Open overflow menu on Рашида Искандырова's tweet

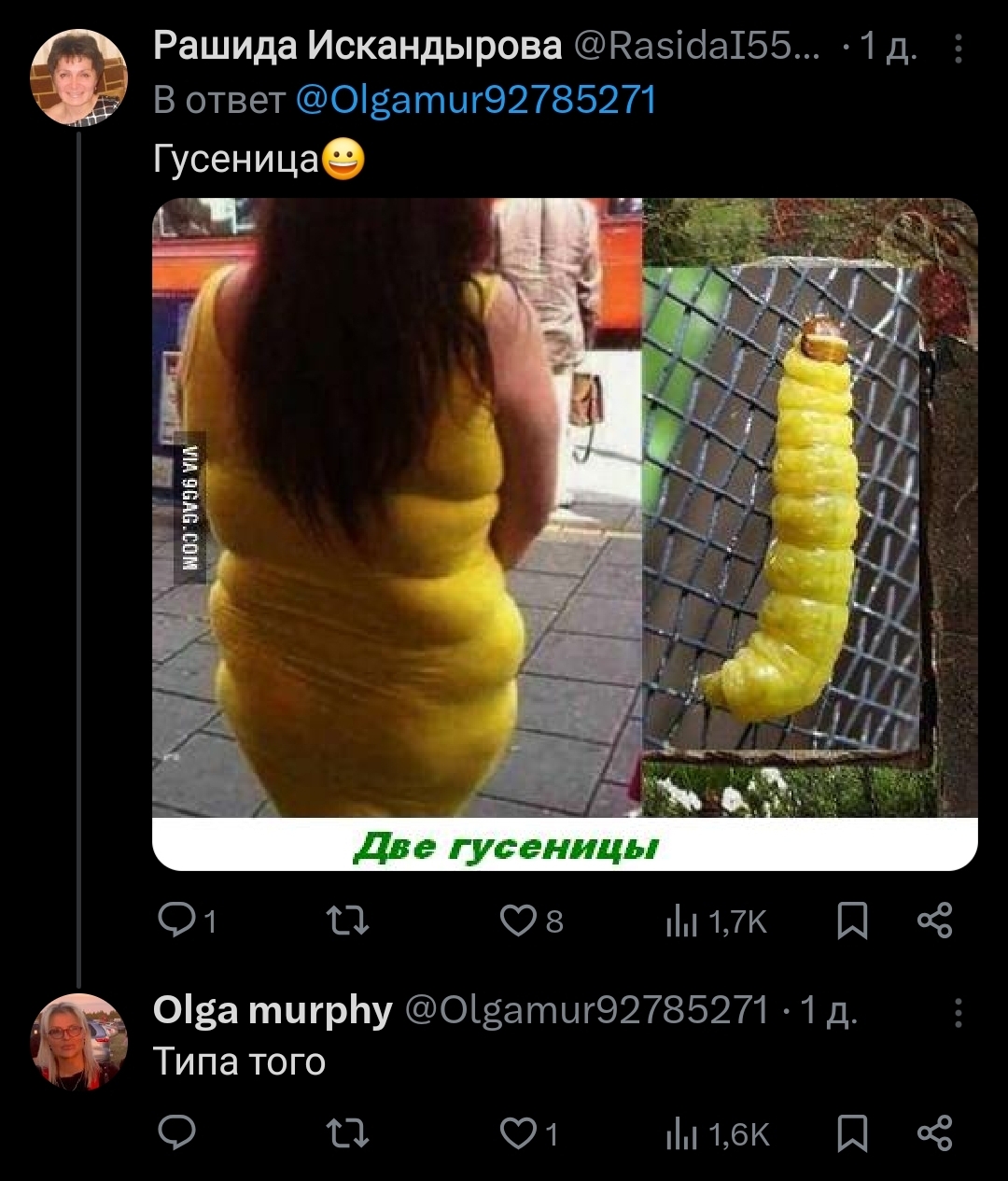click(x=959, y=47)
